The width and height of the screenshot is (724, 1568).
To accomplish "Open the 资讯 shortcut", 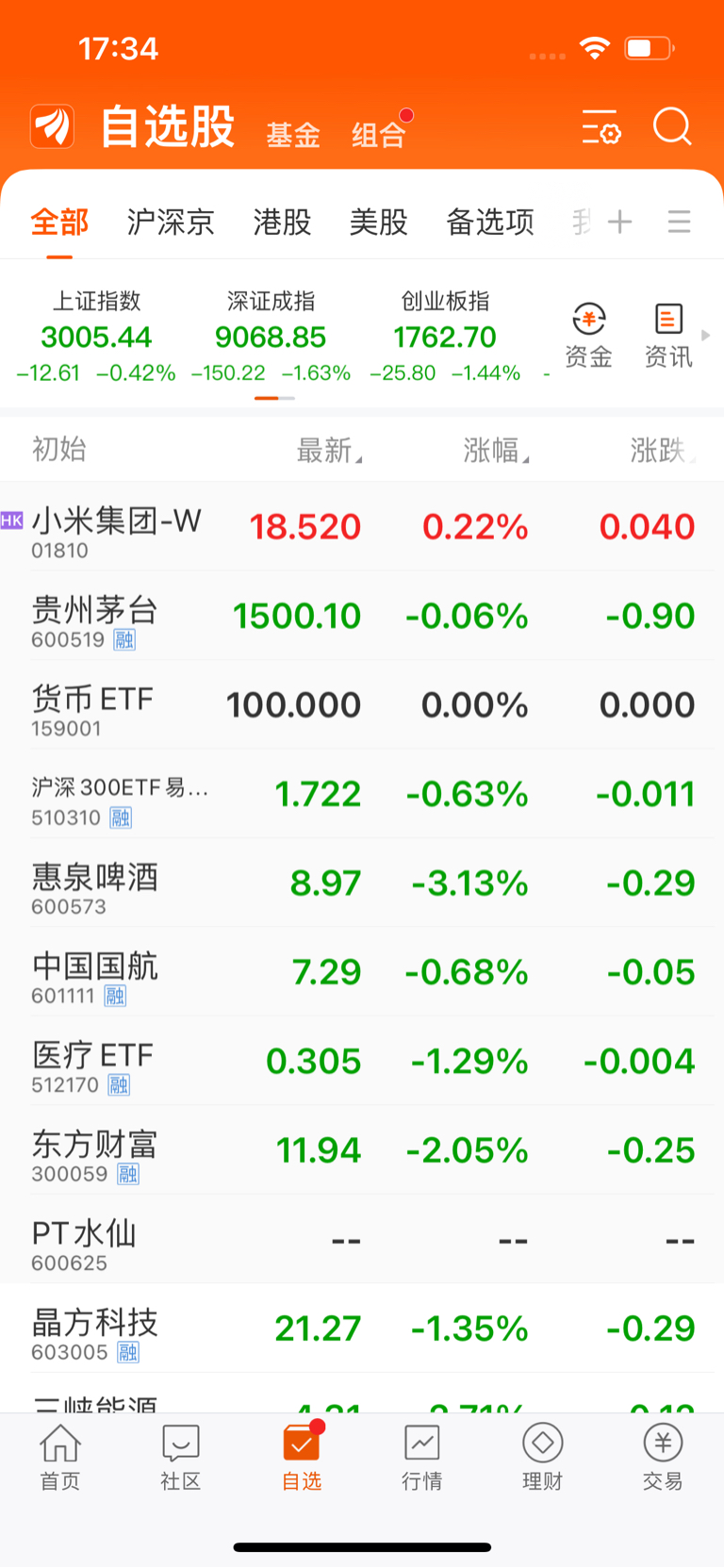I will 667,336.
